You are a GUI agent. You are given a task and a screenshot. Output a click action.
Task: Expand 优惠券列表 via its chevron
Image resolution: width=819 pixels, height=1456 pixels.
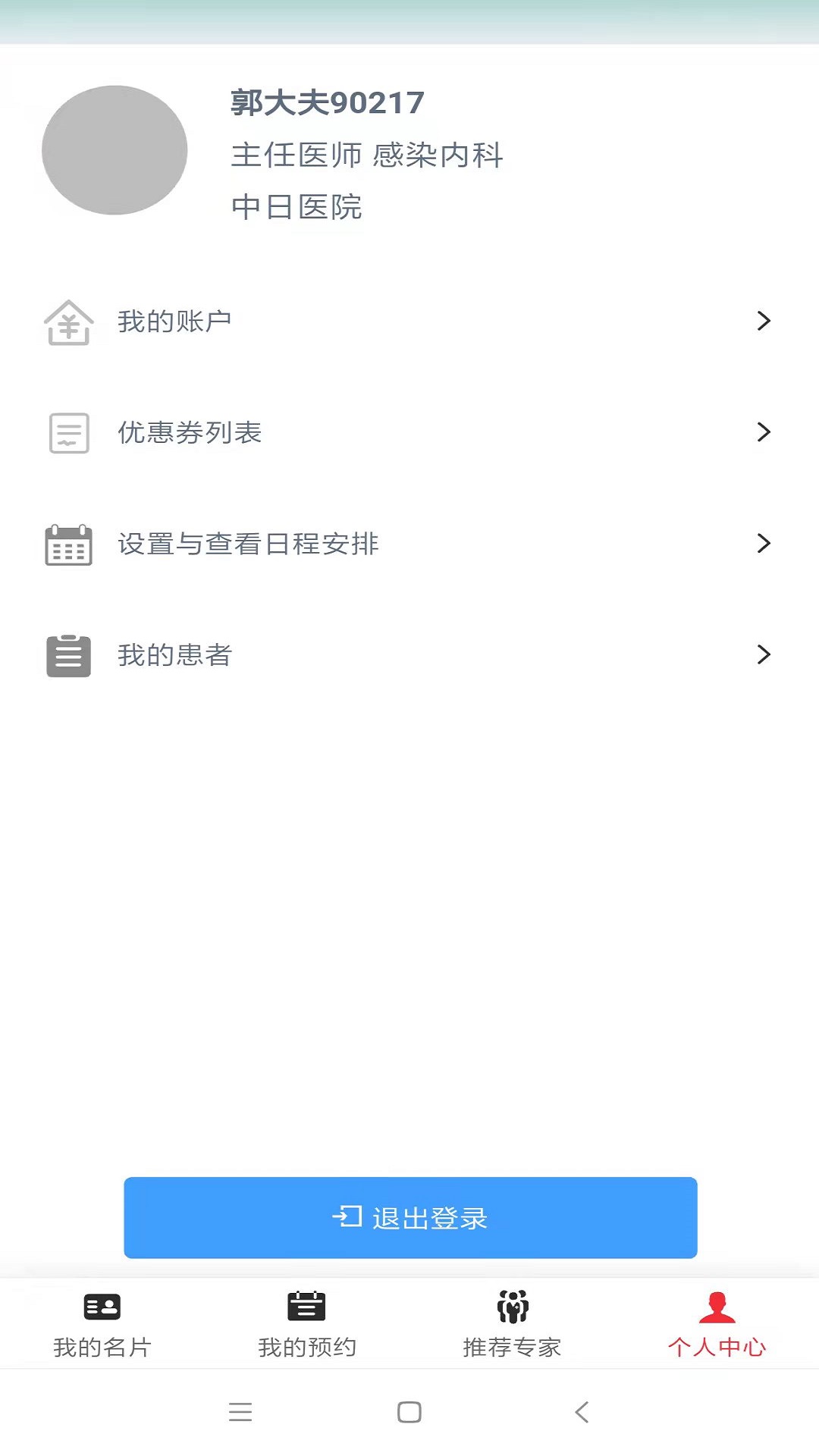pos(763,432)
